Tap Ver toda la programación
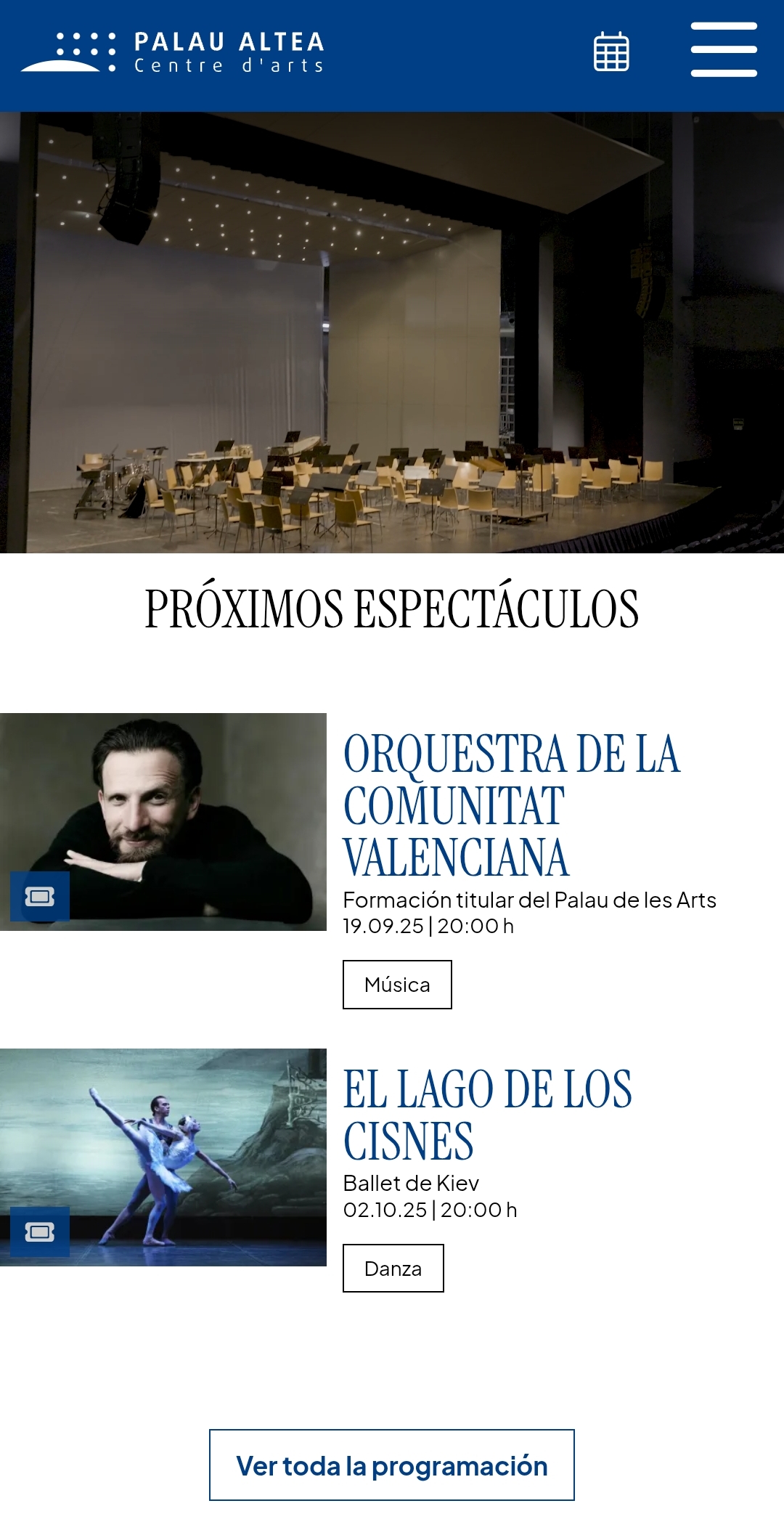This screenshot has height=1514, width=784. click(x=392, y=1465)
